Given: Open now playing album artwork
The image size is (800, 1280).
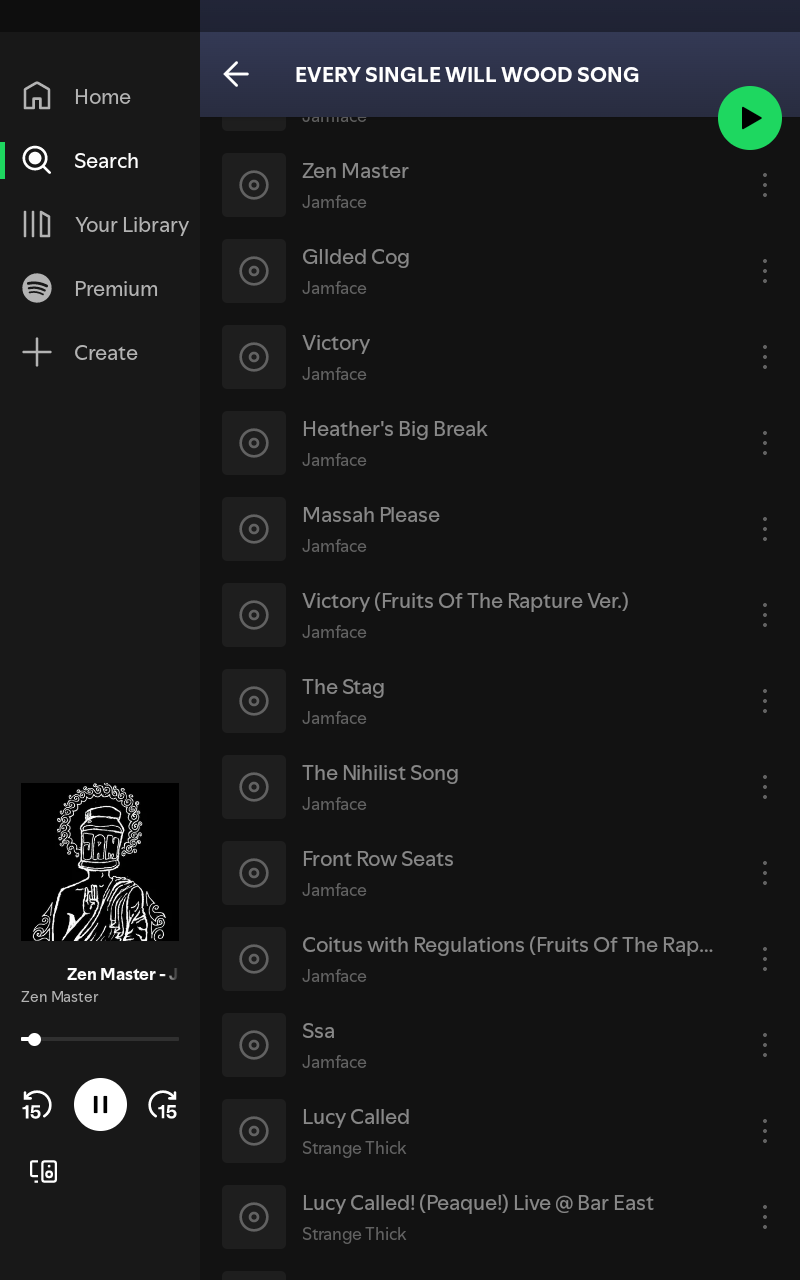Looking at the screenshot, I should click(x=100, y=862).
